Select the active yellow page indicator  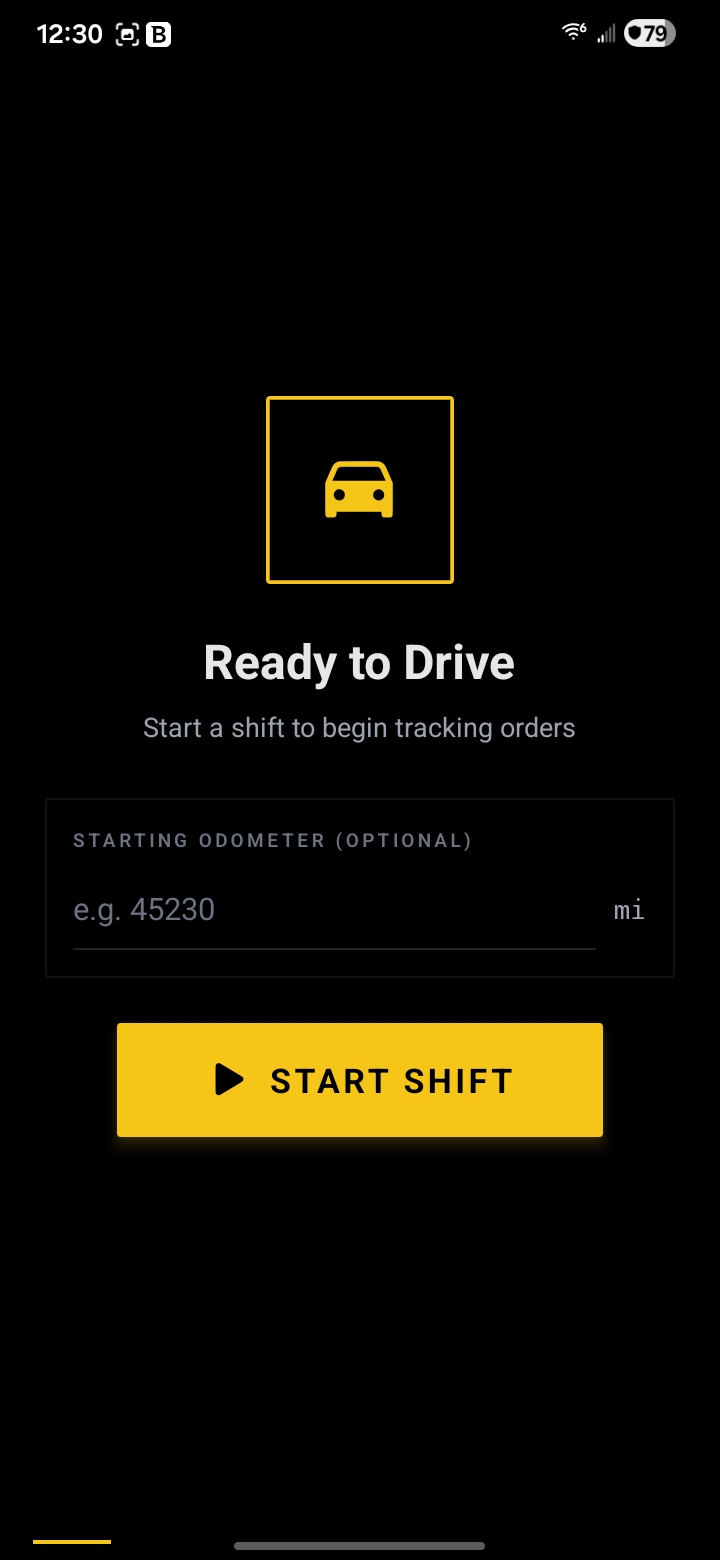[x=72, y=1542]
